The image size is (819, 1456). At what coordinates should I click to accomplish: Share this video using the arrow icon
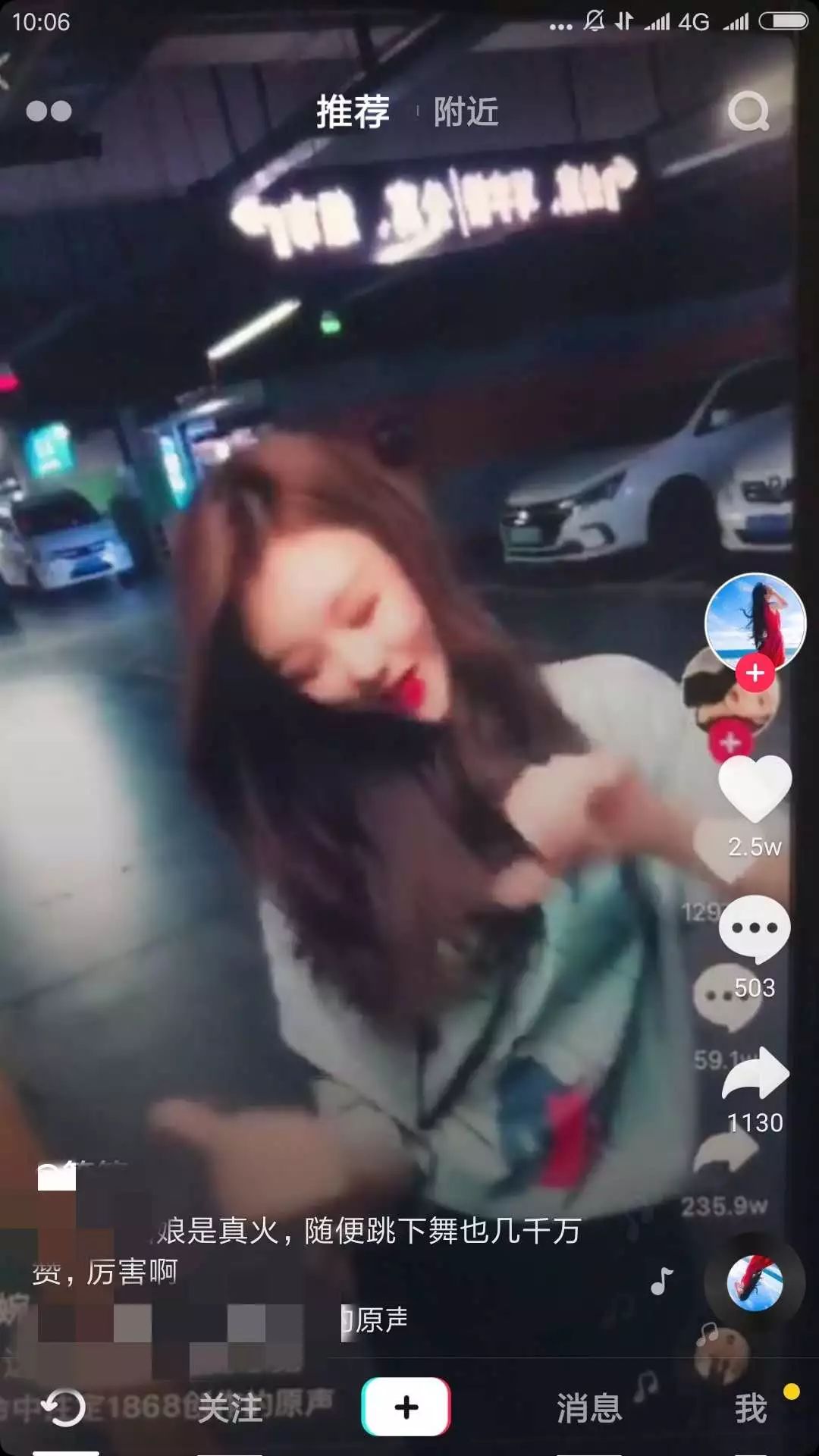tap(755, 1073)
